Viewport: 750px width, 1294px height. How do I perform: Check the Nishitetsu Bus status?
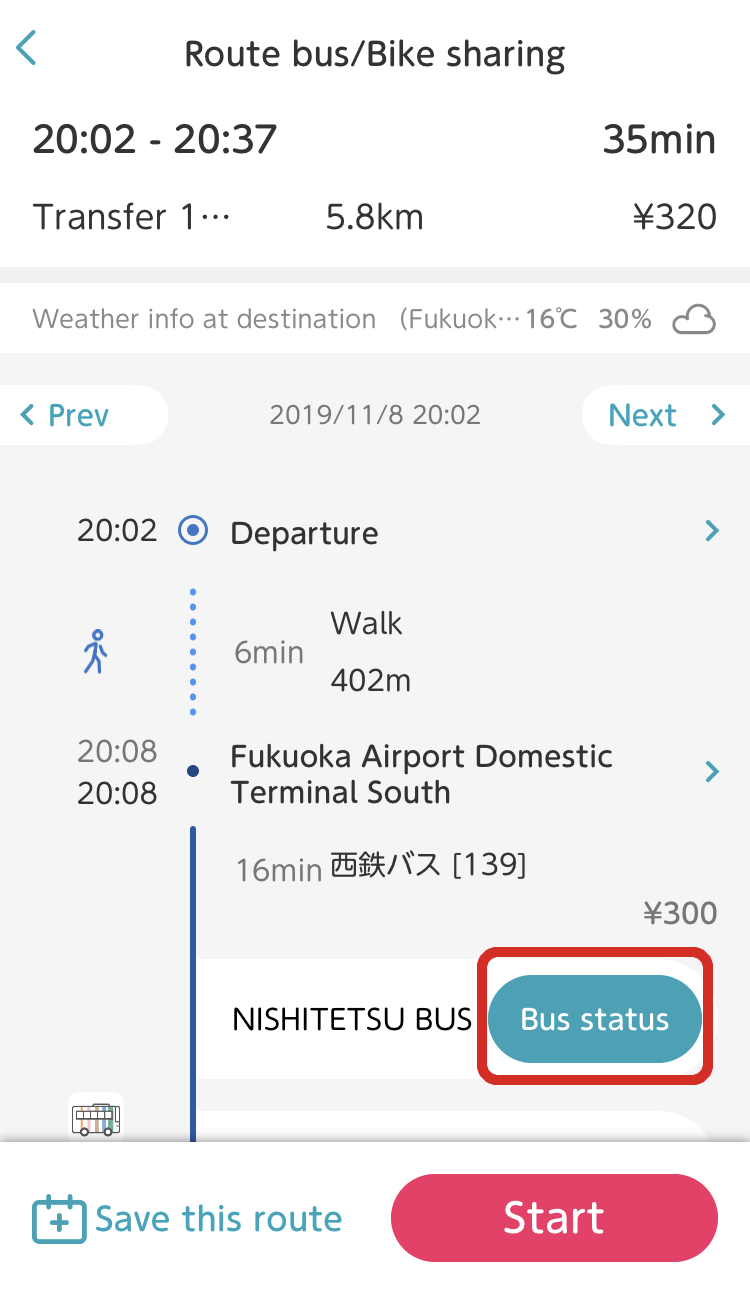click(x=595, y=1019)
